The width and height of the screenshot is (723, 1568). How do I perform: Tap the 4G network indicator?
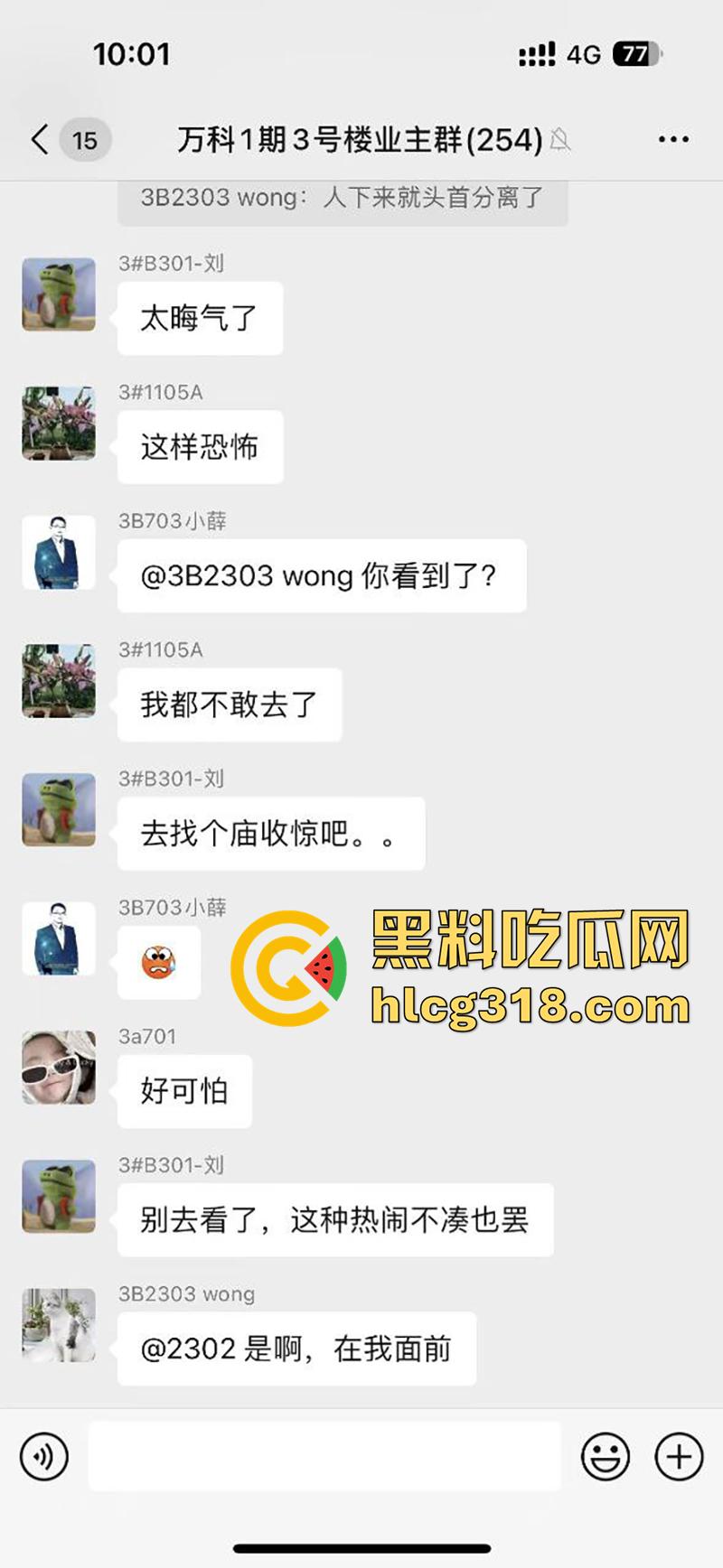[584, 54]
